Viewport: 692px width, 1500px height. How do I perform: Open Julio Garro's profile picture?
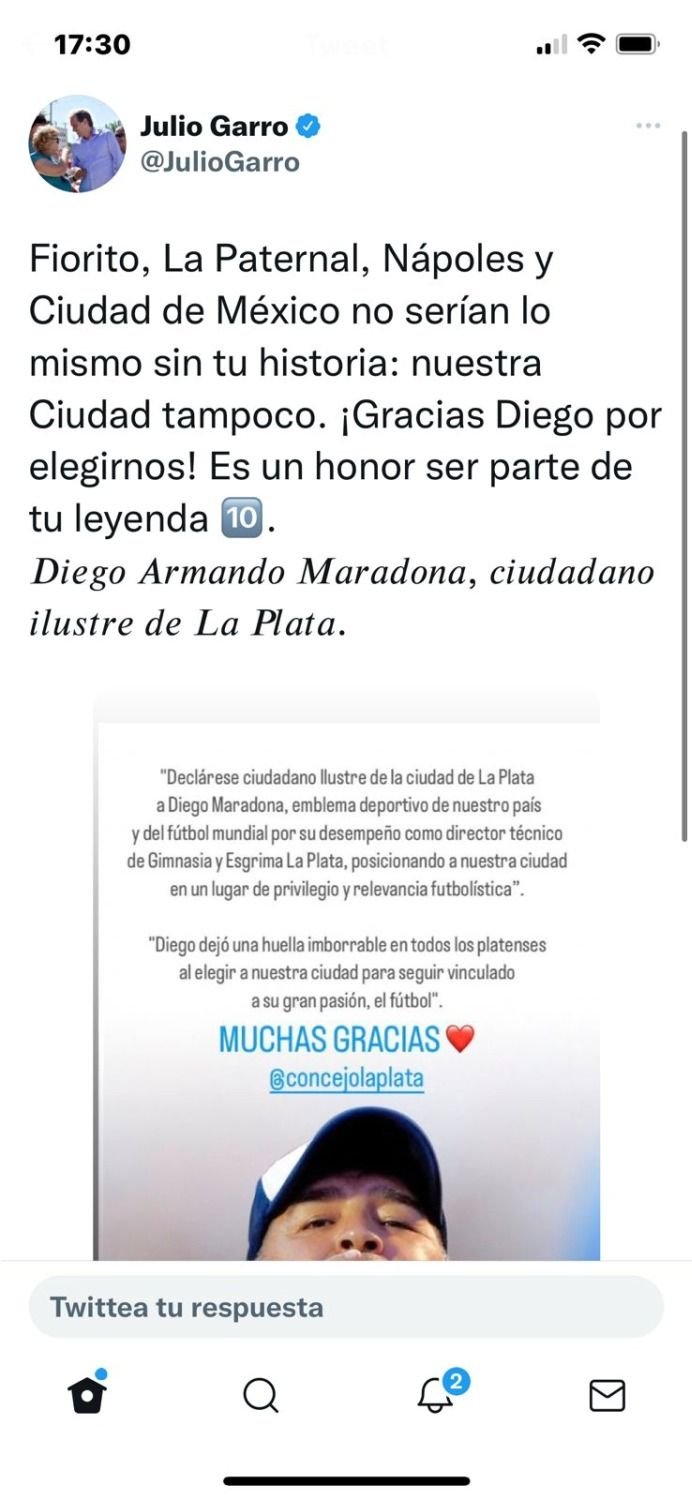tap(77, 144)
